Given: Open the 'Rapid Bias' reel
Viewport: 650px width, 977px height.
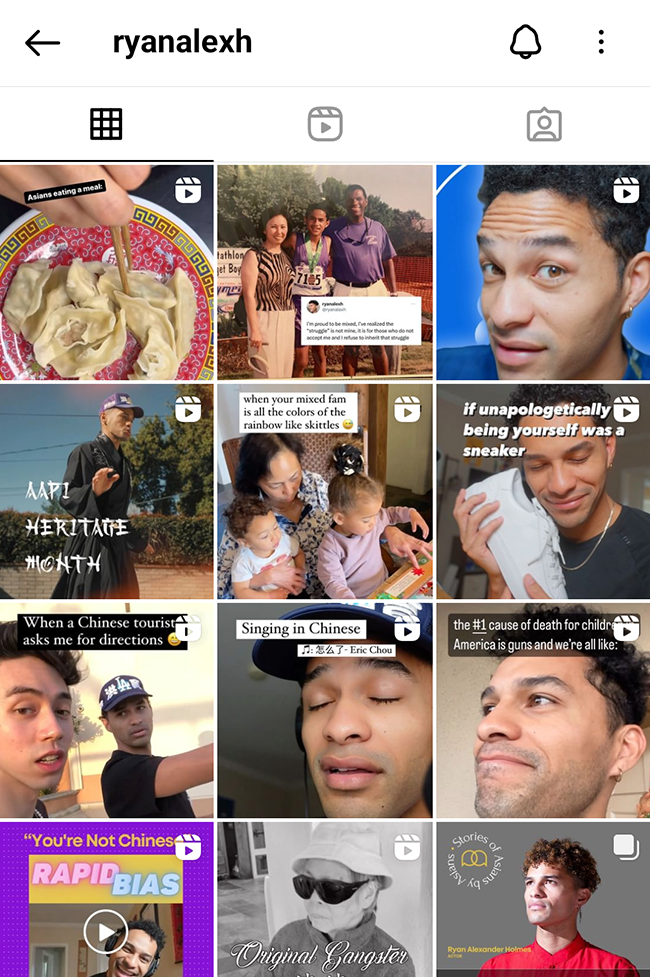Looking at the screenshot, I should click(x=106, y=900).
